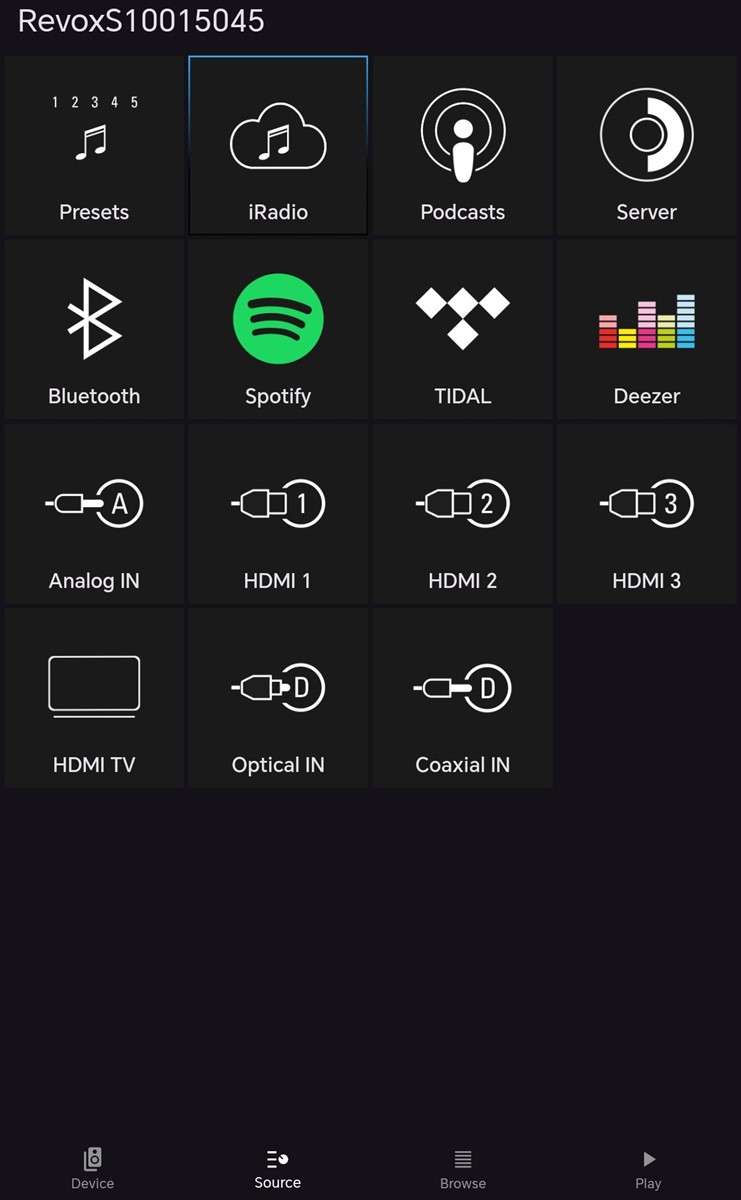This screenshot has height=1200, width=741.
Task: Tap the Source tab
Action: (x=277, y=1169)
